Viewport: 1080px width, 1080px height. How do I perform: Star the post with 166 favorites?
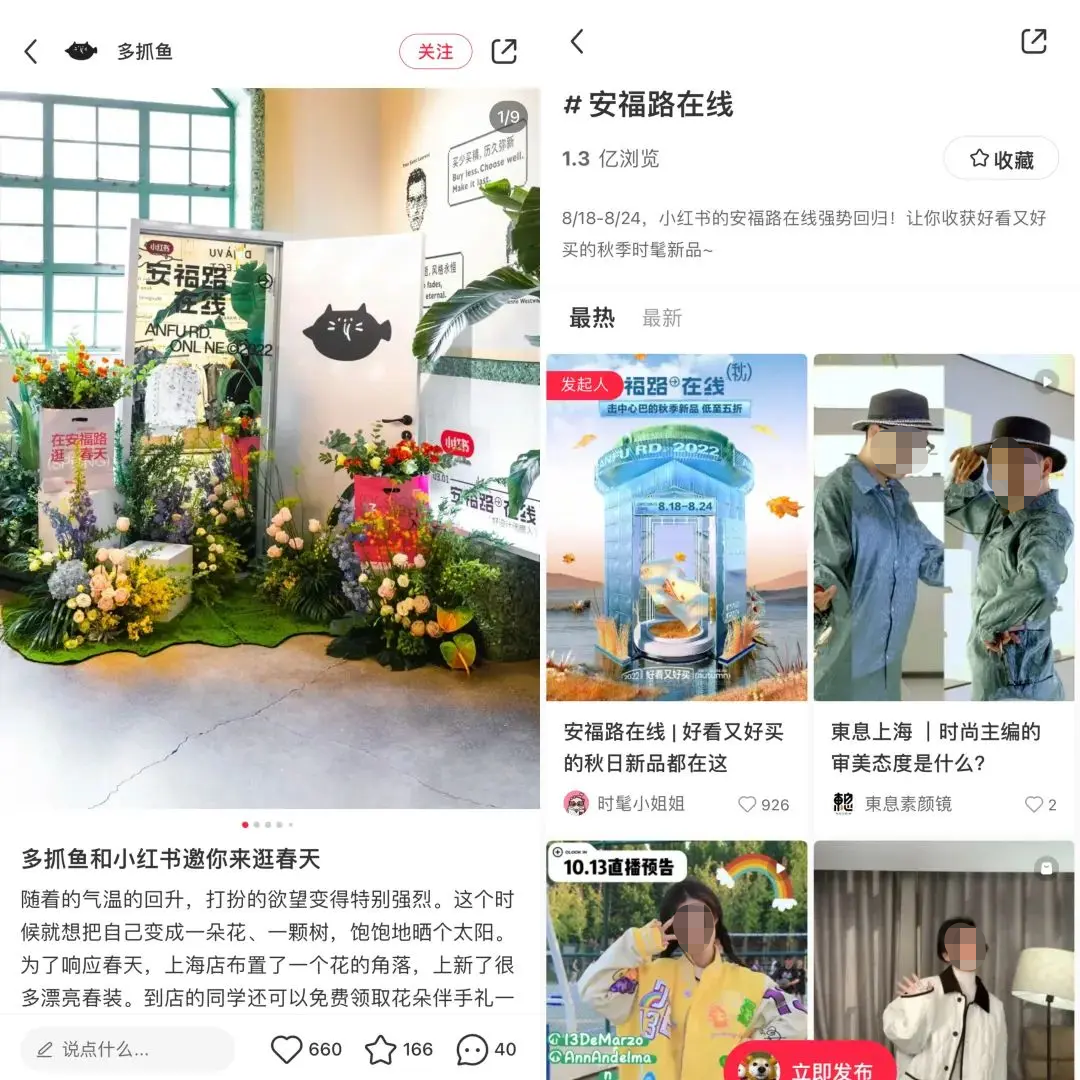coord(381,1049)
